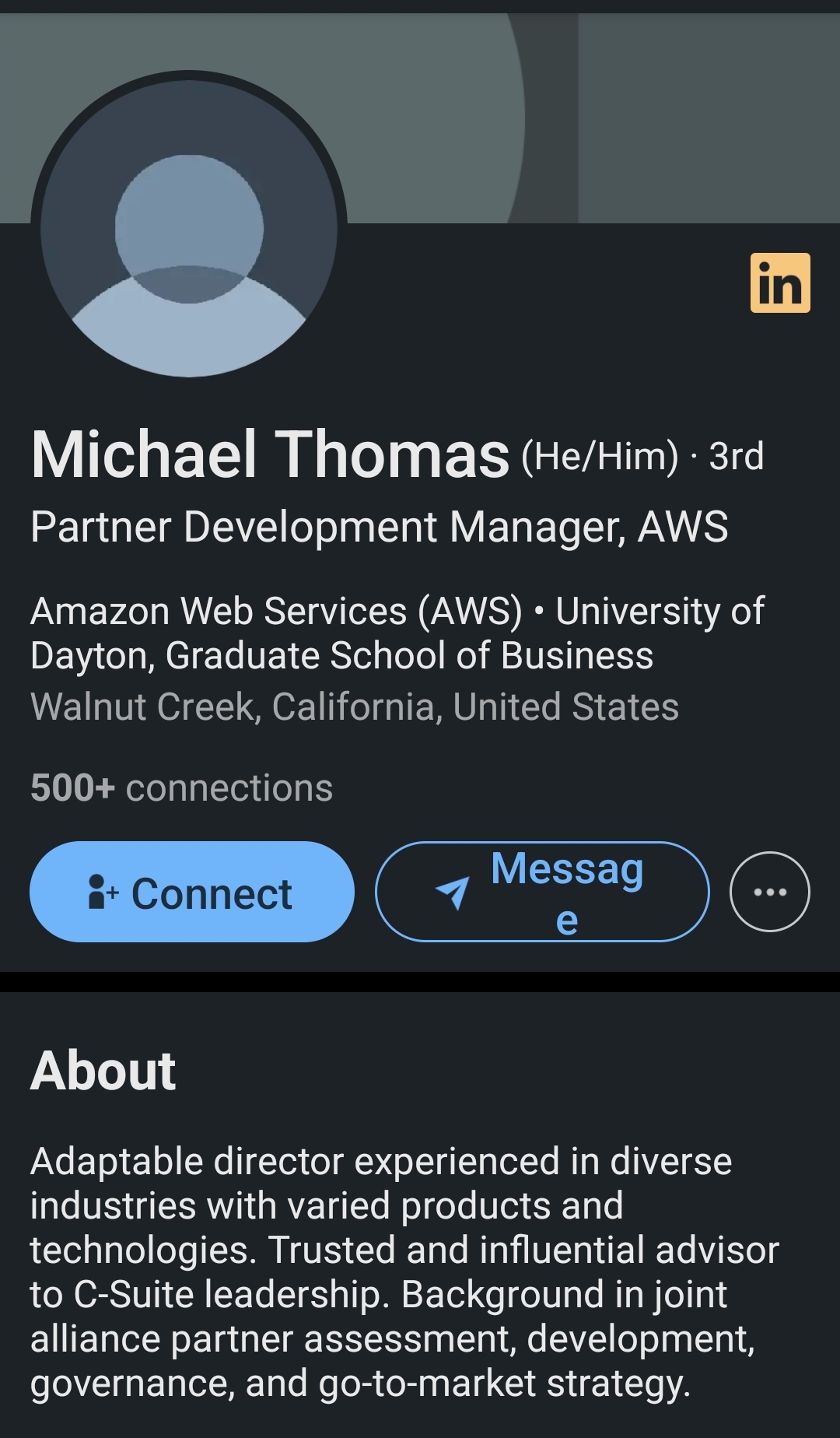
Task: Open Amazon Web Services and University details
Action: click(397, 633)
